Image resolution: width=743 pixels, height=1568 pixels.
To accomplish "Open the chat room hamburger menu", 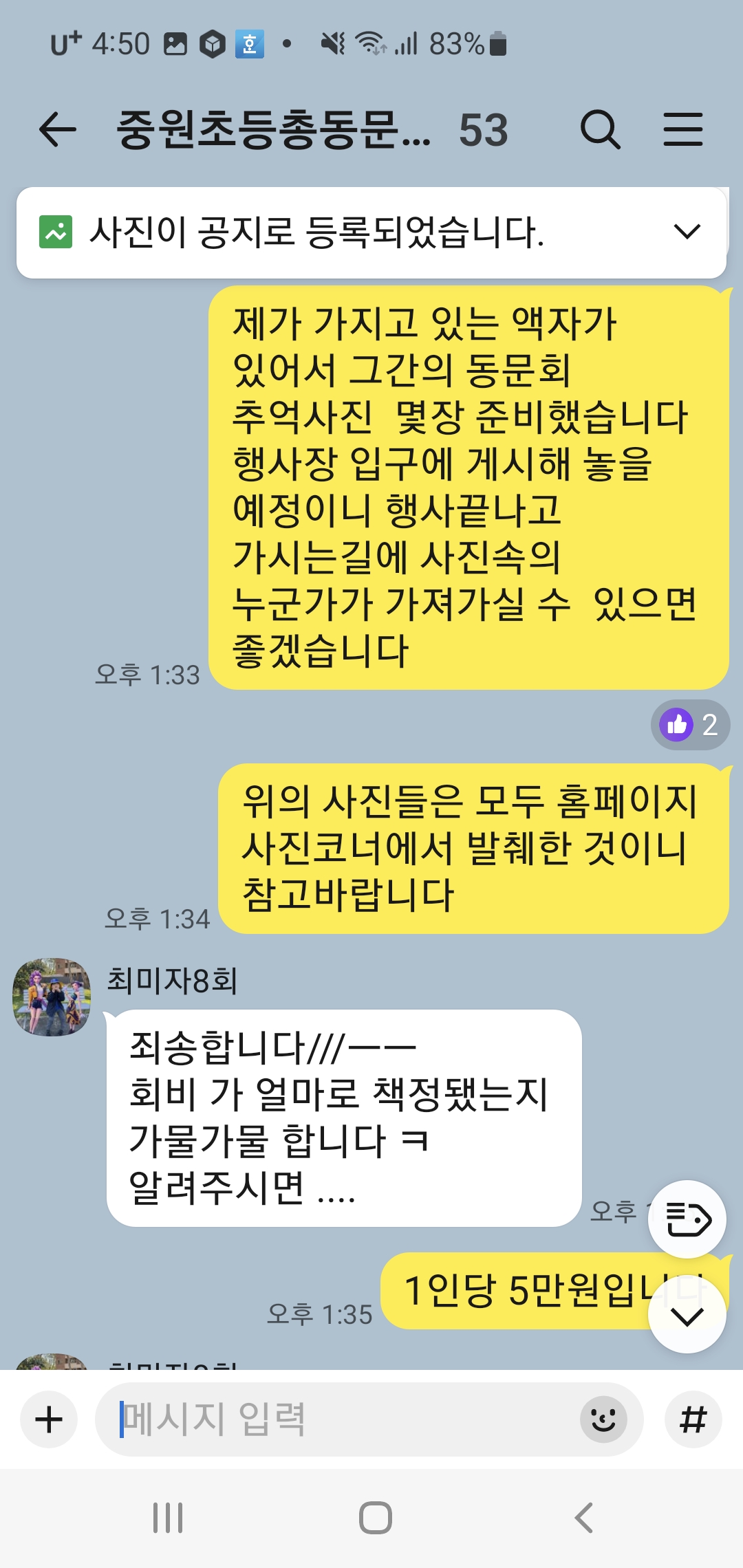I will [x=683, y=130].
